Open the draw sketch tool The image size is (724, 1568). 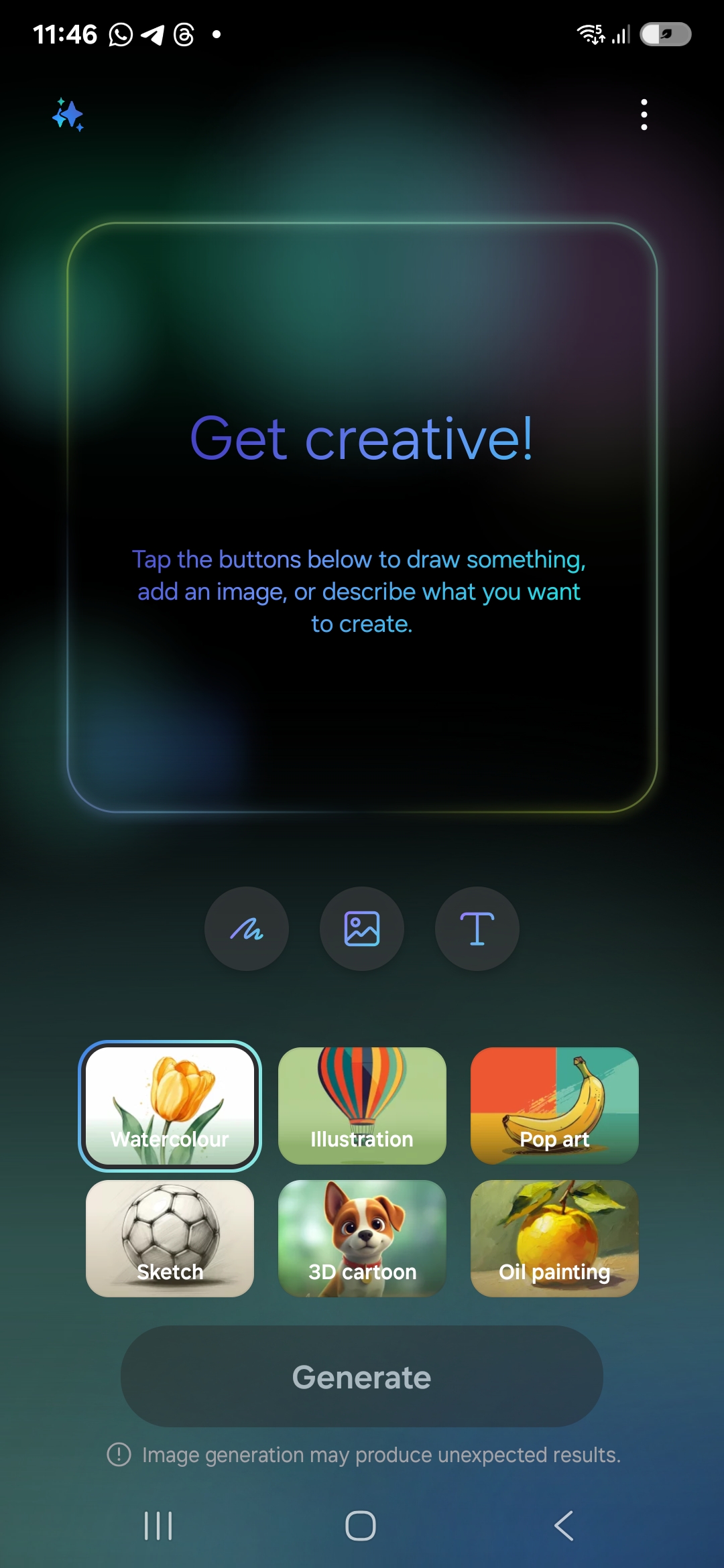(247, 929)
